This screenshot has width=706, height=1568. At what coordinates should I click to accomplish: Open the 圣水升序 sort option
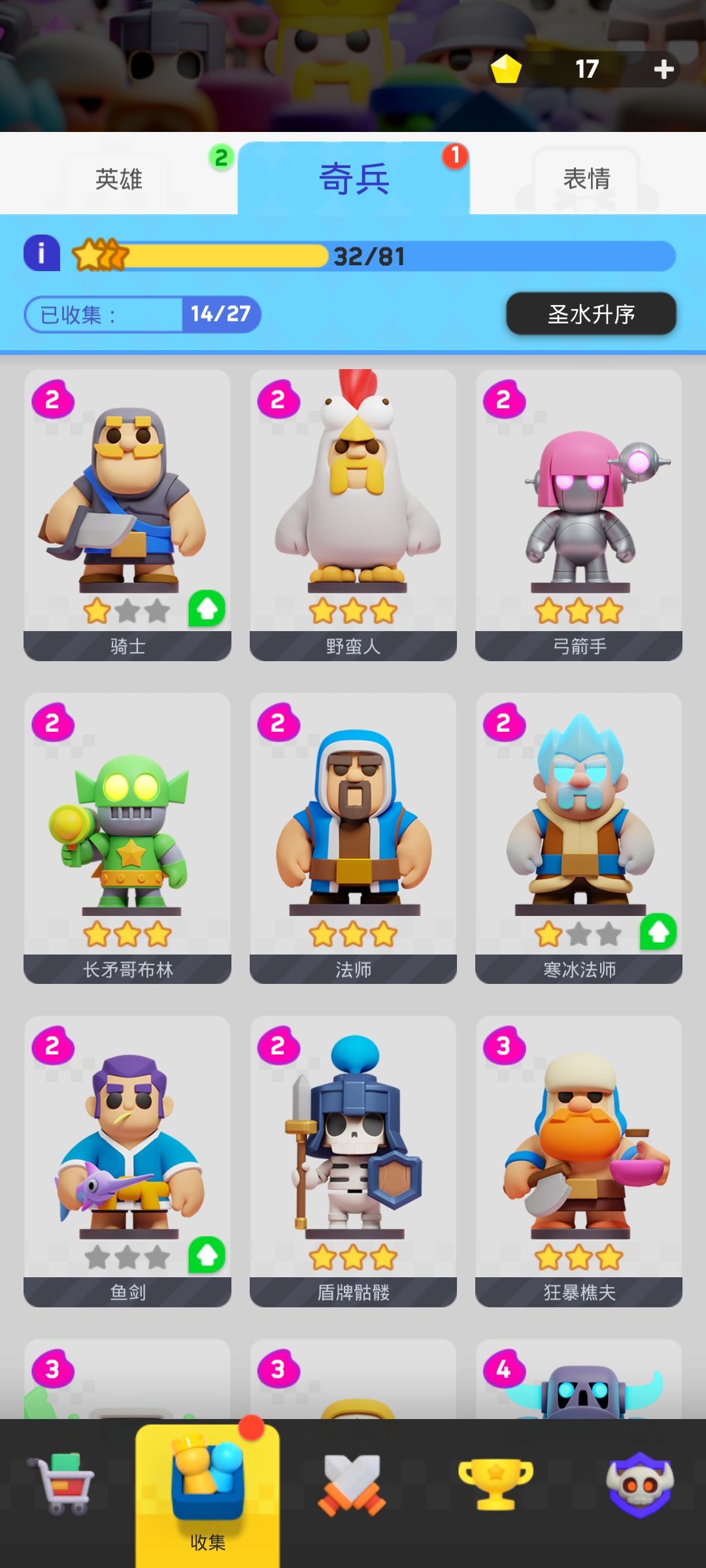tap(590, 313)
